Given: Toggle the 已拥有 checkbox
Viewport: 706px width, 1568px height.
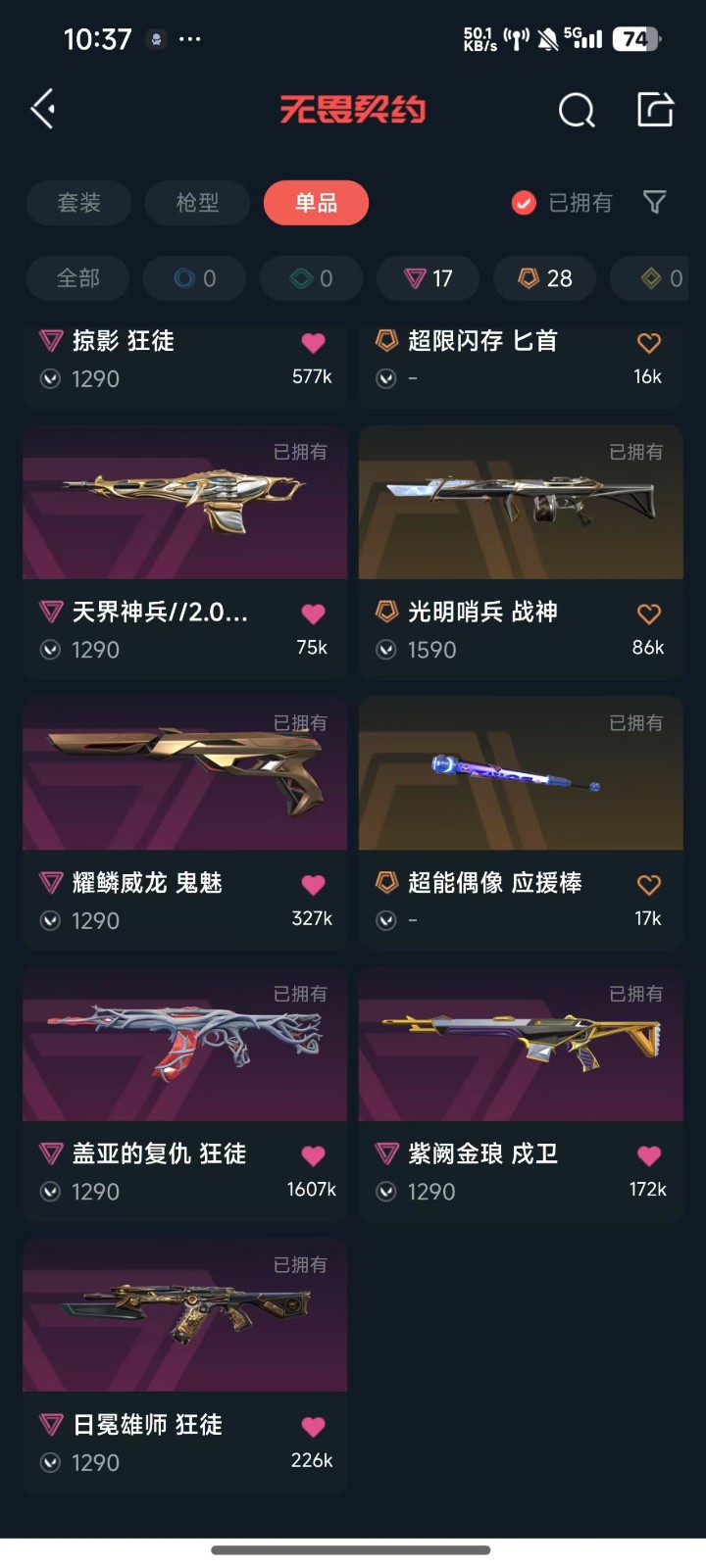Looking at the screenshot, I should (x=525, y=203).
